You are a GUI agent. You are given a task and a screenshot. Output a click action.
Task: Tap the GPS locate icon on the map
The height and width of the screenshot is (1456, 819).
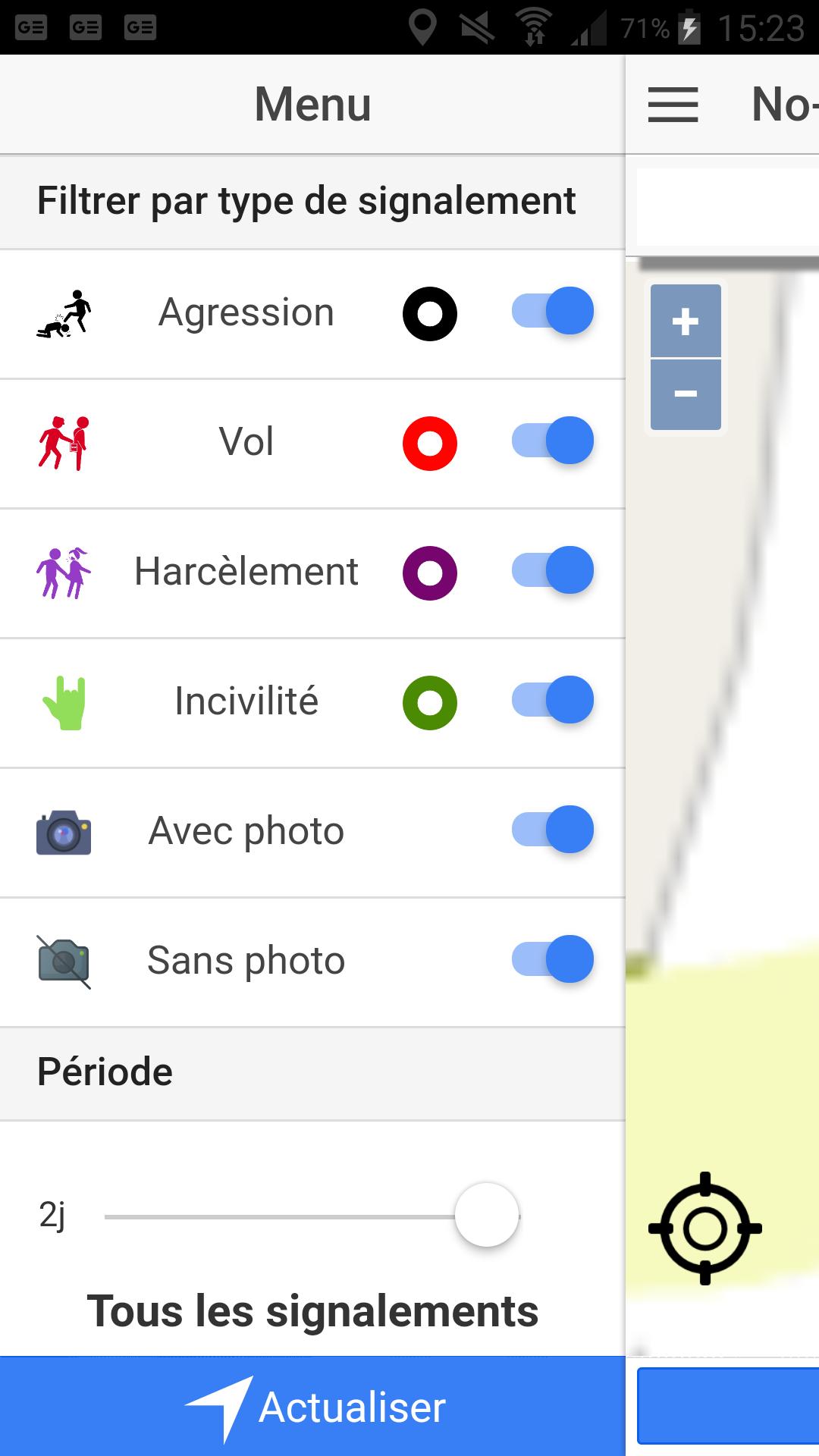(x=705, y=1229)
